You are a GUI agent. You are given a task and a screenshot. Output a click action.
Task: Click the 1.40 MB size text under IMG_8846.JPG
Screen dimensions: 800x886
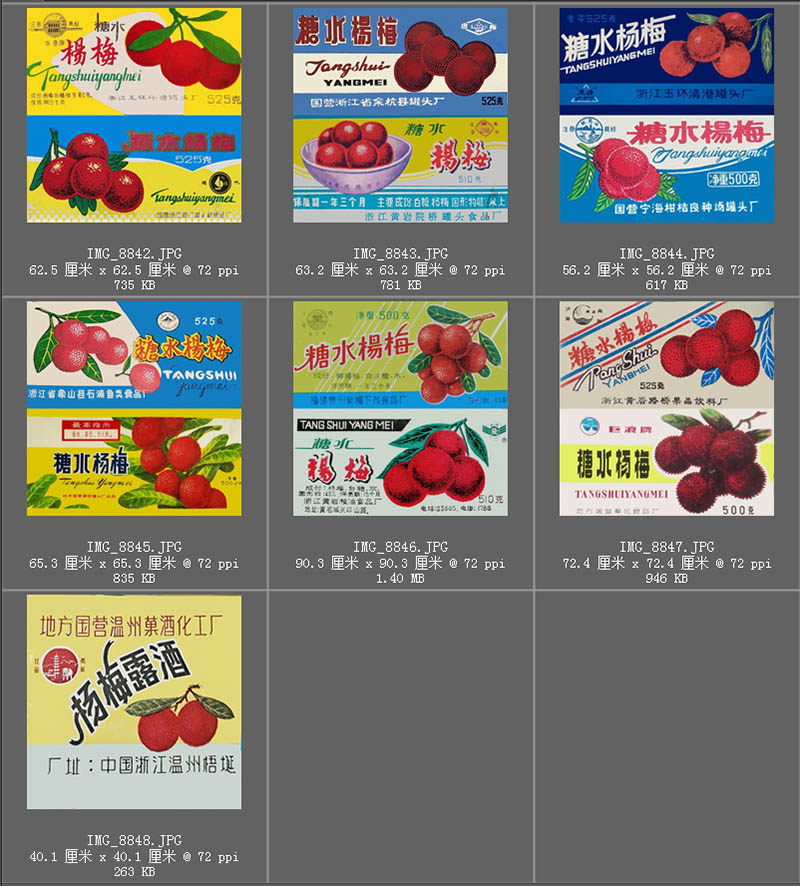pyautogui.click(x=399, y=576)
